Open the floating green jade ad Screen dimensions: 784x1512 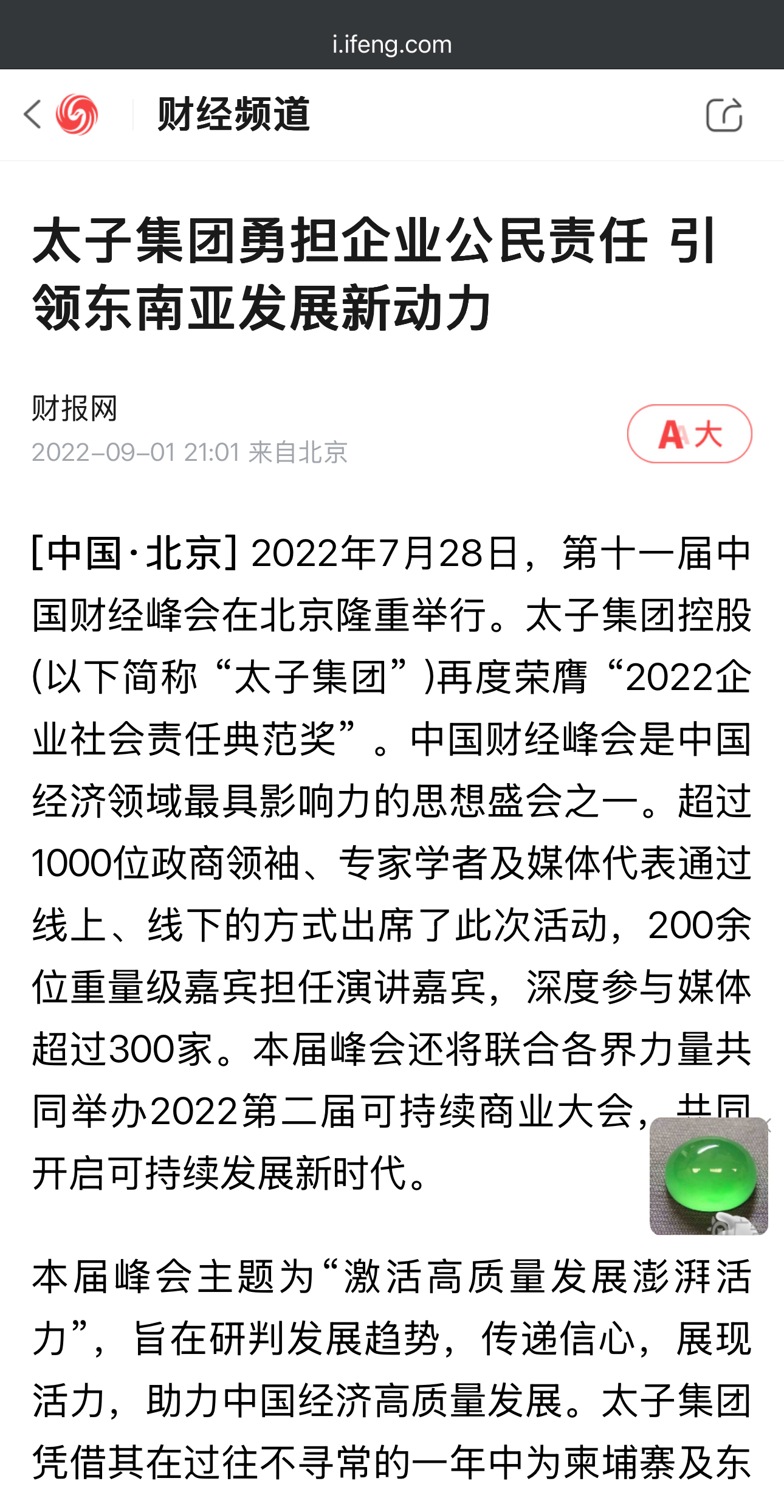[709, 1176]
